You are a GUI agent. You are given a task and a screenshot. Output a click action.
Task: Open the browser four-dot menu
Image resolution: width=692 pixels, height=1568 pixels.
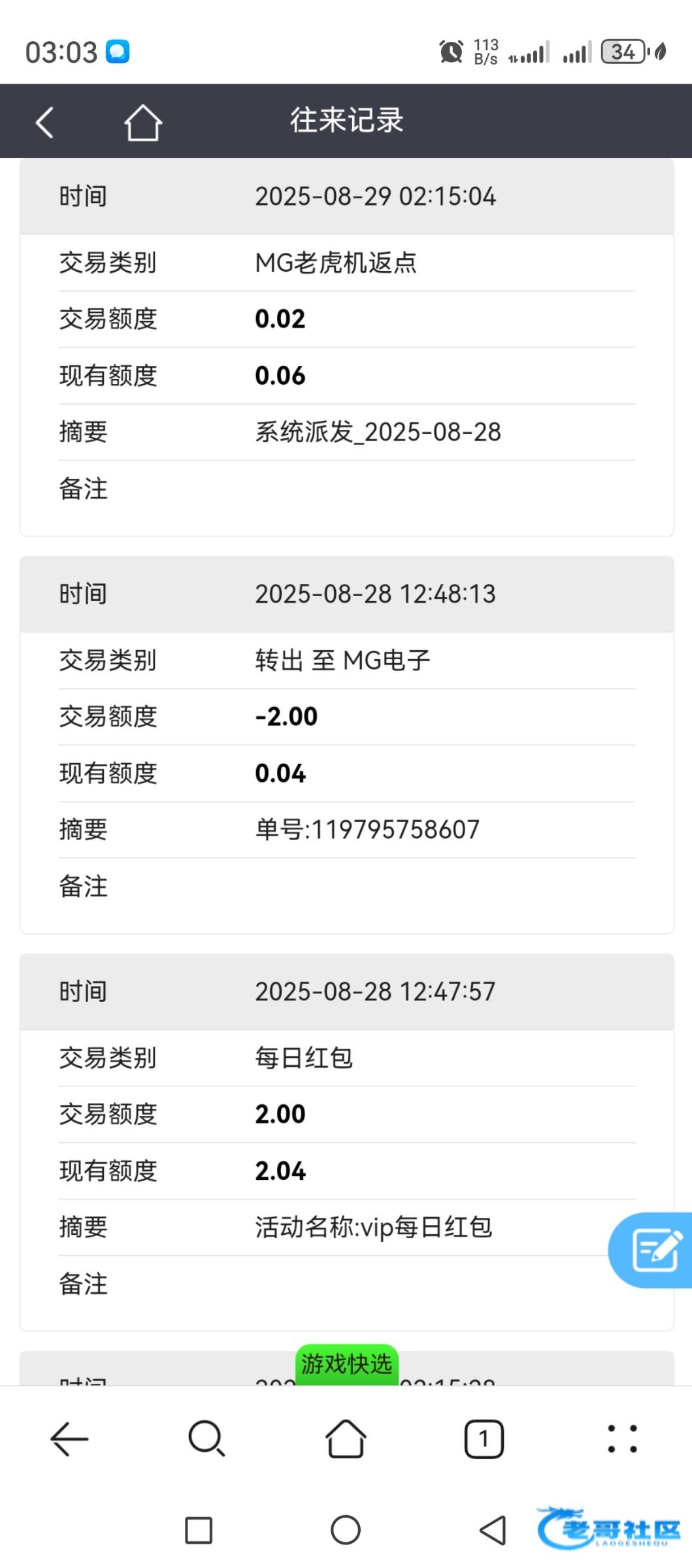(622, 1439)
